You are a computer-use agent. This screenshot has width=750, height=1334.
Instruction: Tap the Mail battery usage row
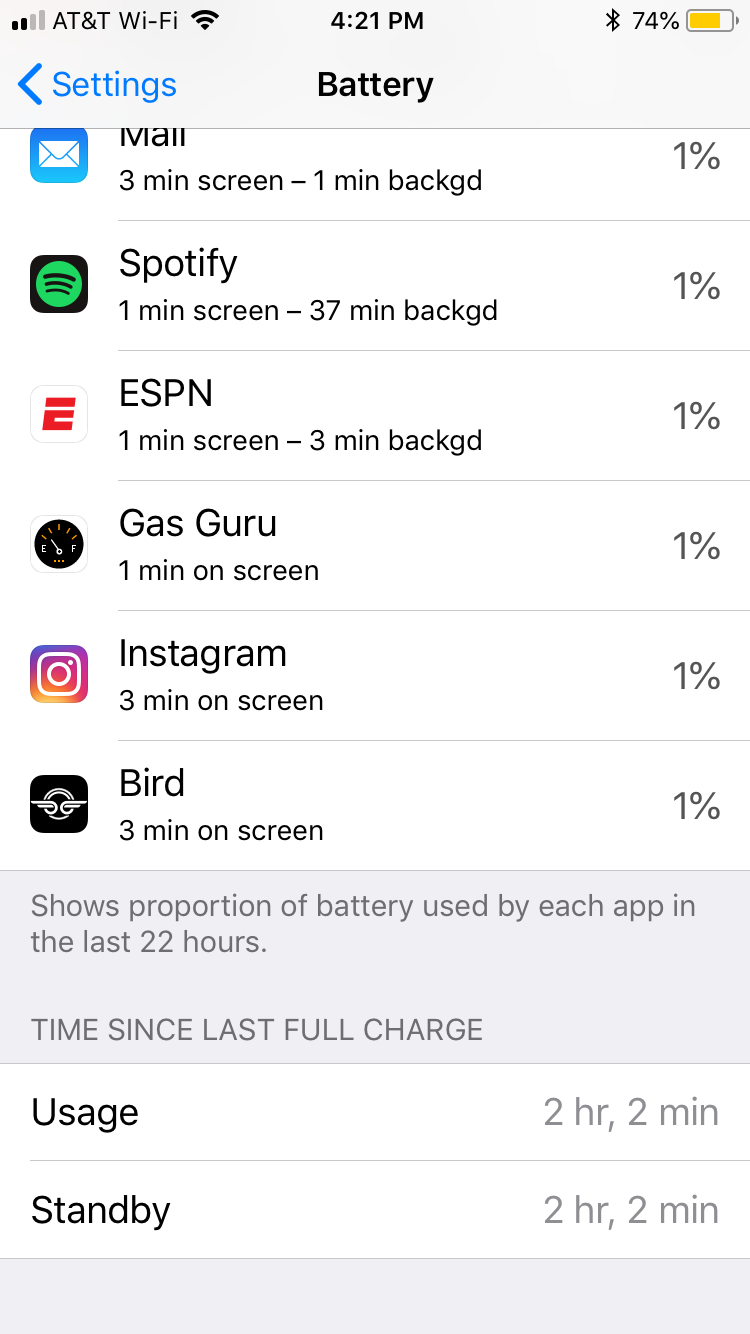(375, 174)
